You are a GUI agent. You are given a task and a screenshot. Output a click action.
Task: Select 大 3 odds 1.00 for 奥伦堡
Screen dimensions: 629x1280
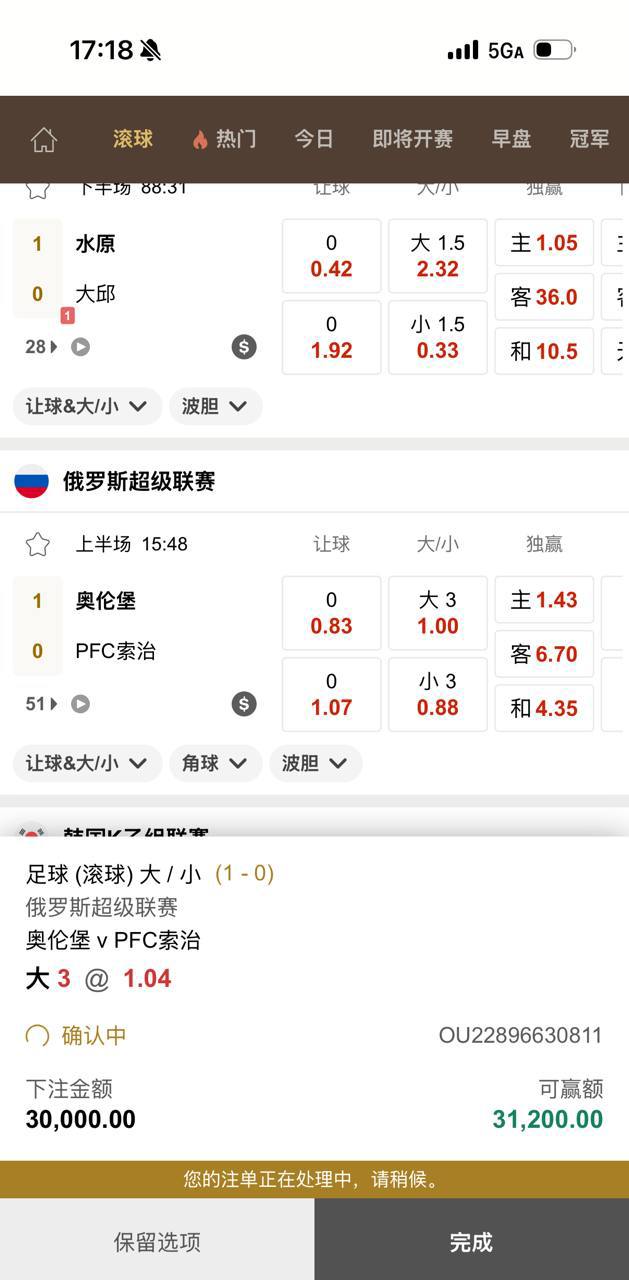437,613
